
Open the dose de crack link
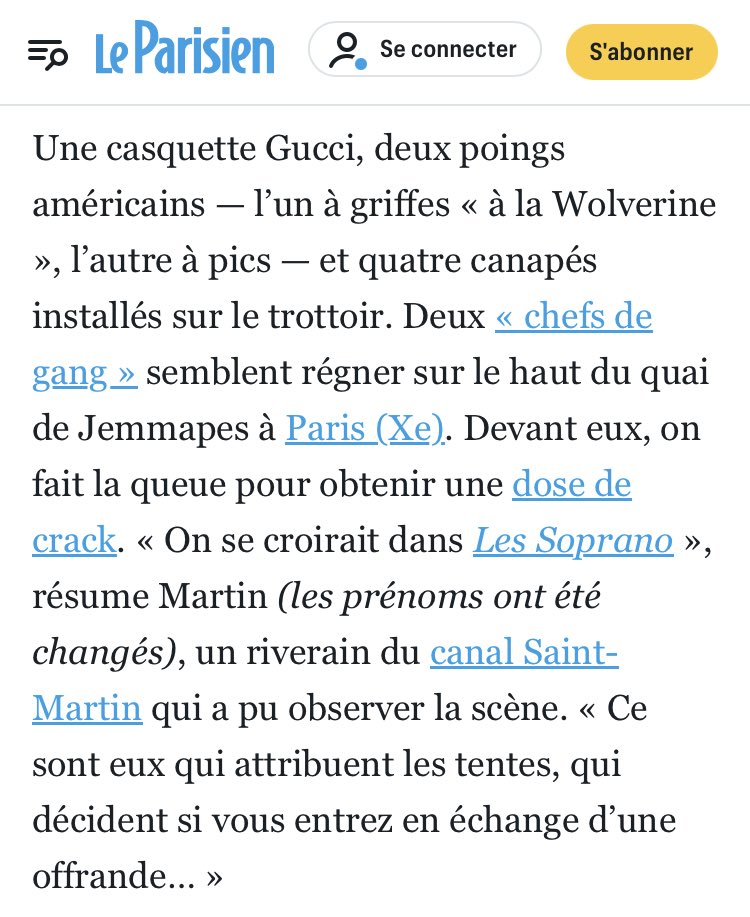click(572, 485)
